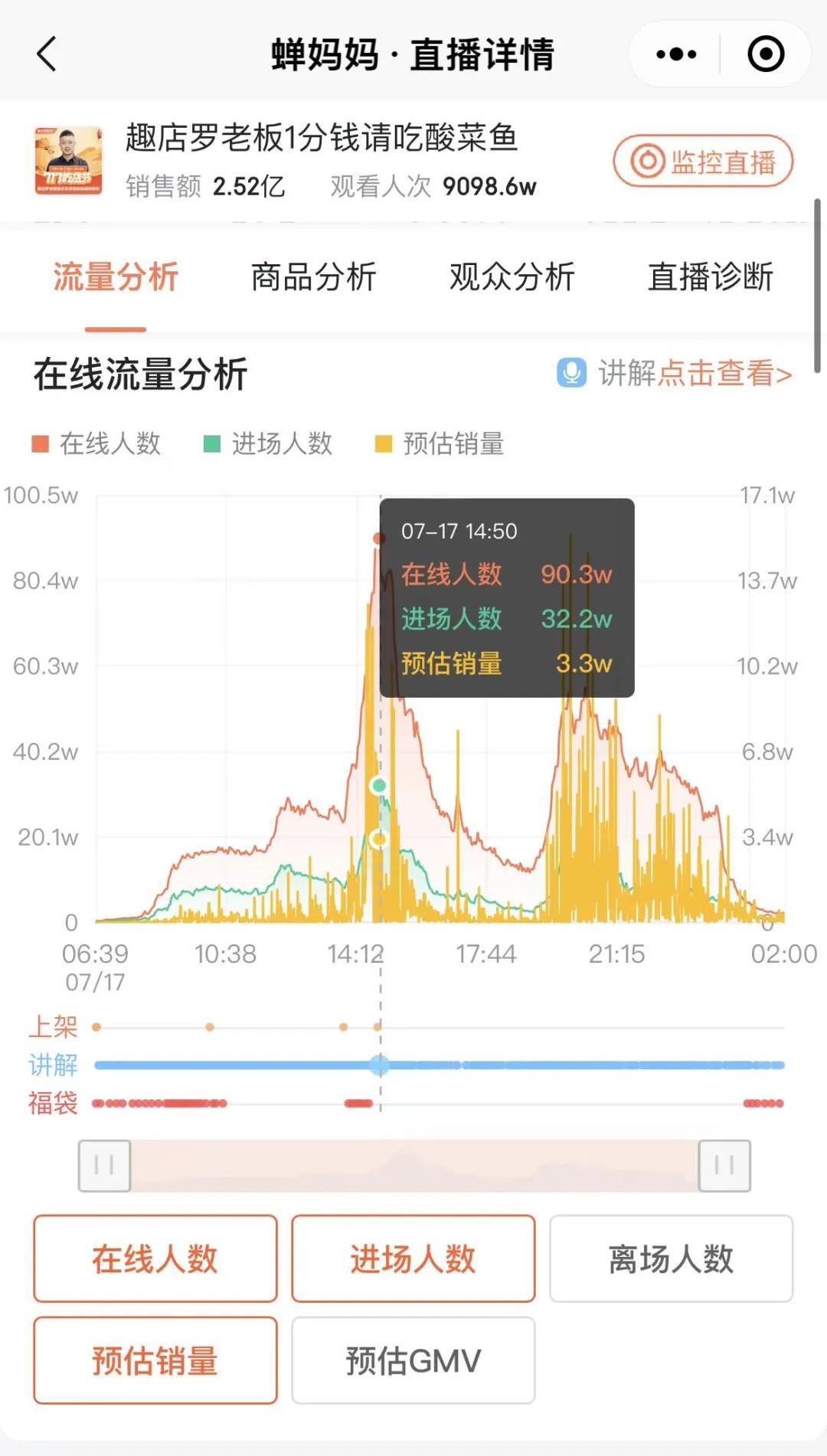Click the microphone narration icon

[x=569, y=373]
